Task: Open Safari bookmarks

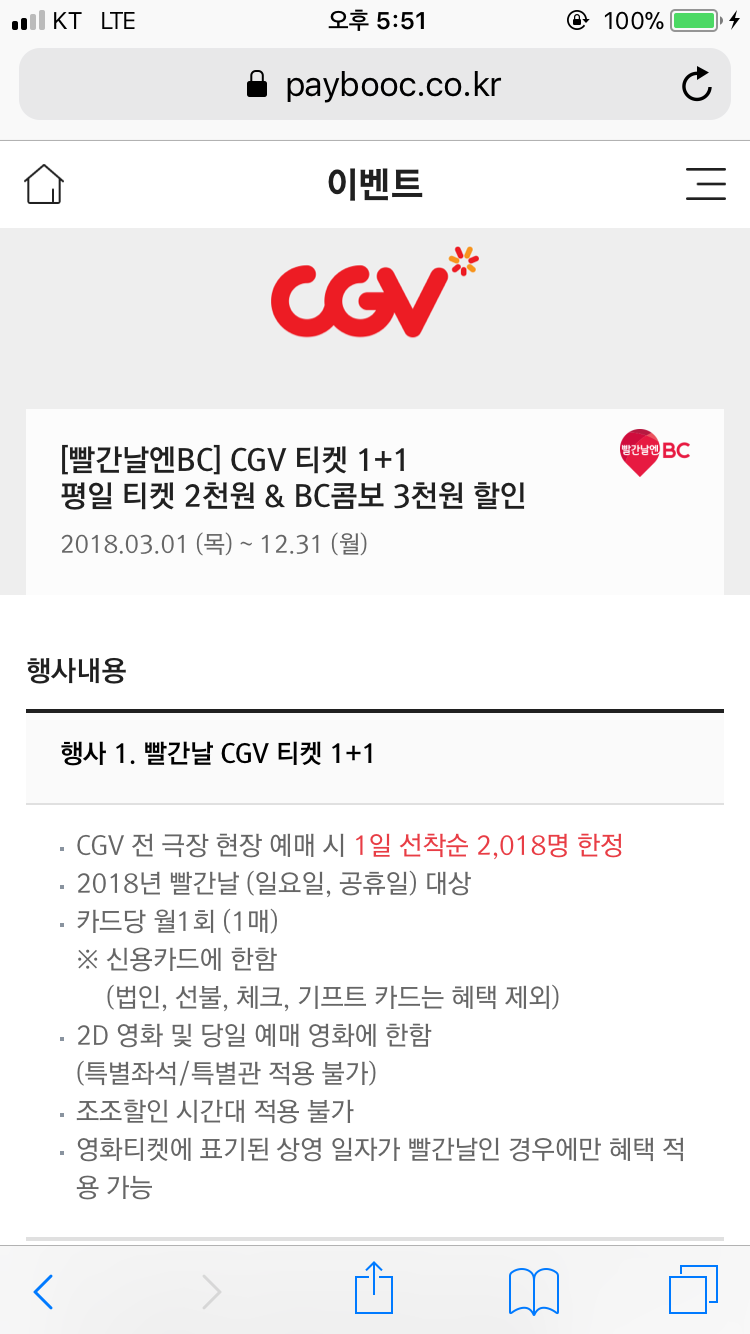Action: click(534, 1291)
